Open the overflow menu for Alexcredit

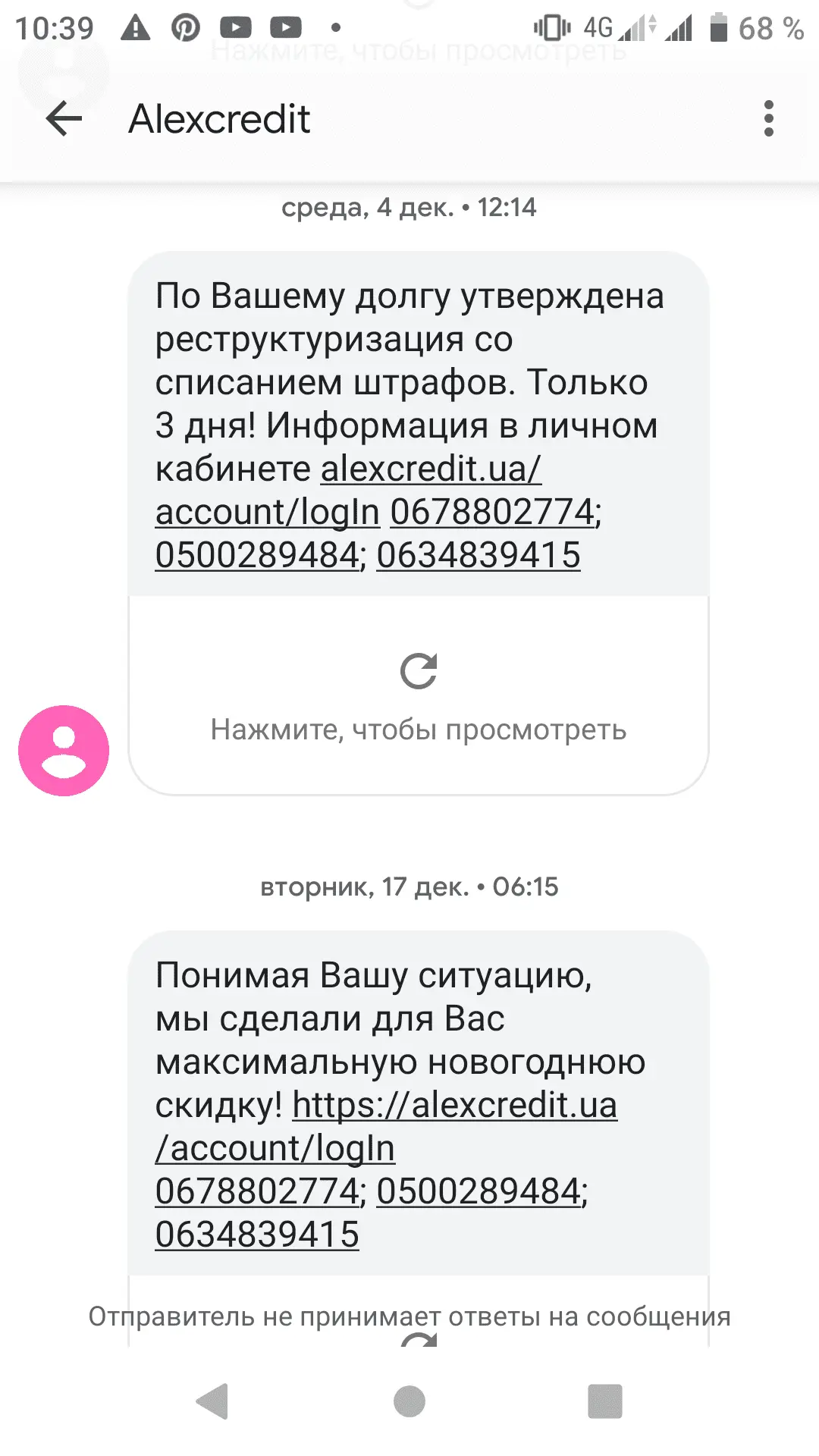768,119
